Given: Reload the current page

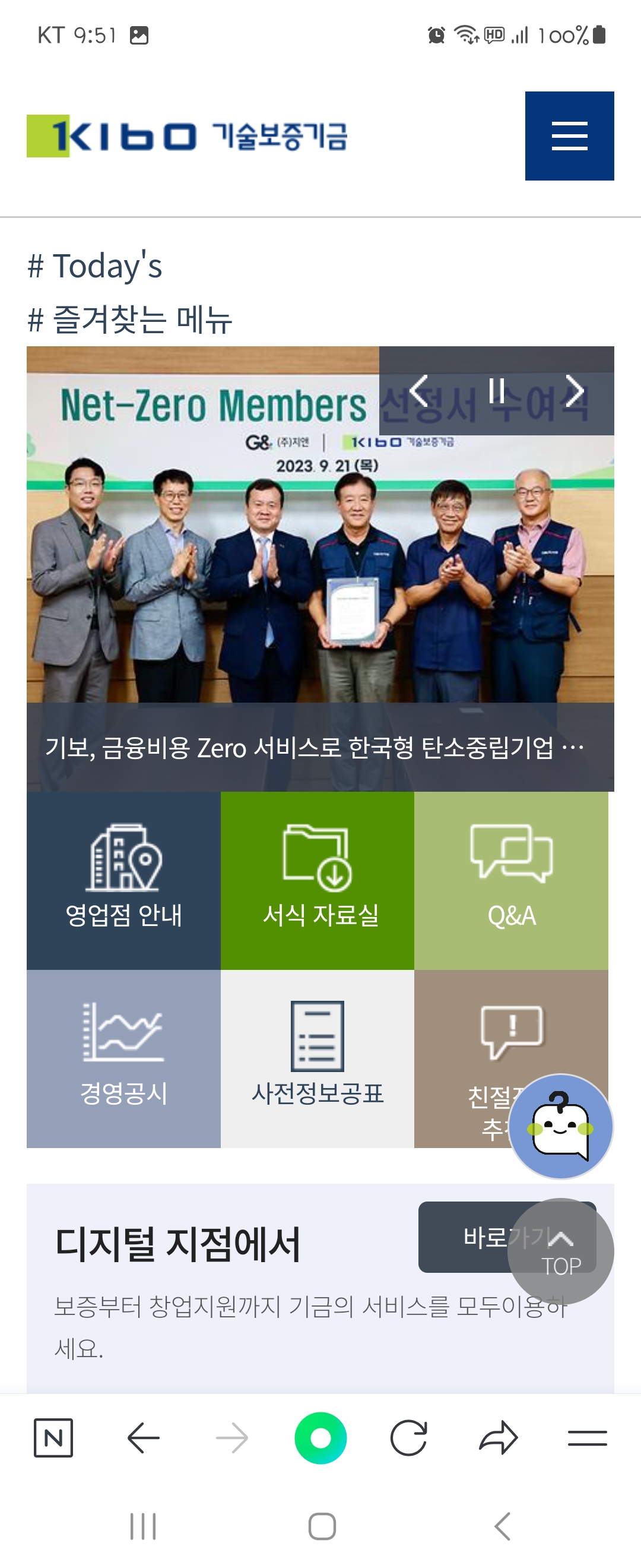Looking at the screenshot, I should point(409,1437).
